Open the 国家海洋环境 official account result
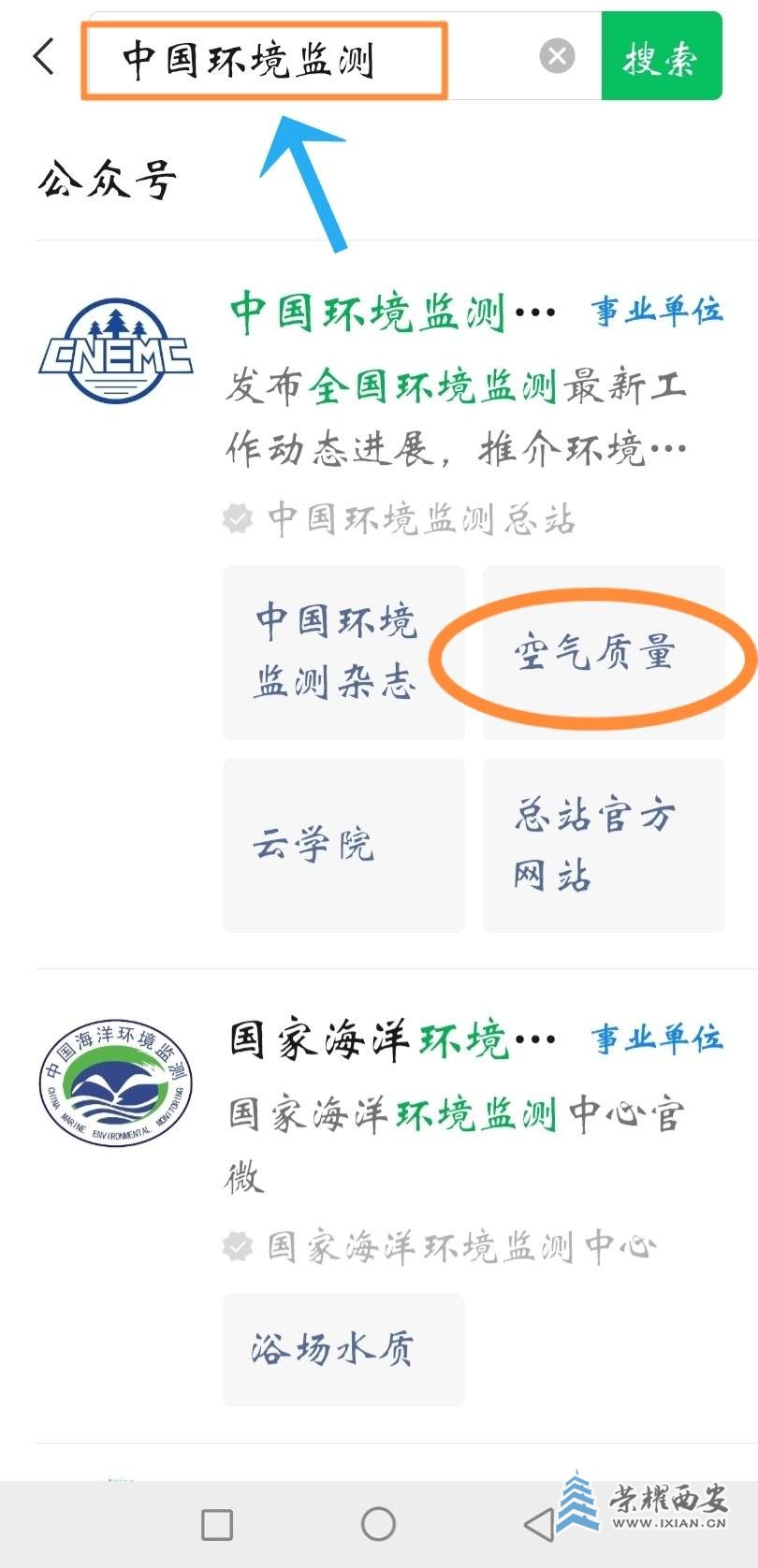The image size is (758, 1568). coord(393,1040)
